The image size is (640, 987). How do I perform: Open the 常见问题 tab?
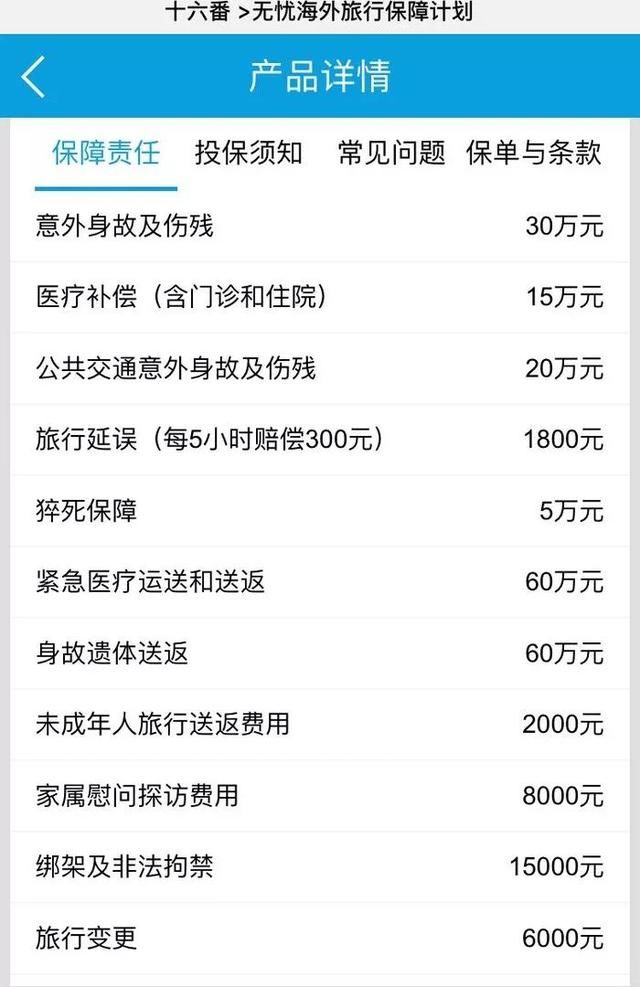pos(391,153)
